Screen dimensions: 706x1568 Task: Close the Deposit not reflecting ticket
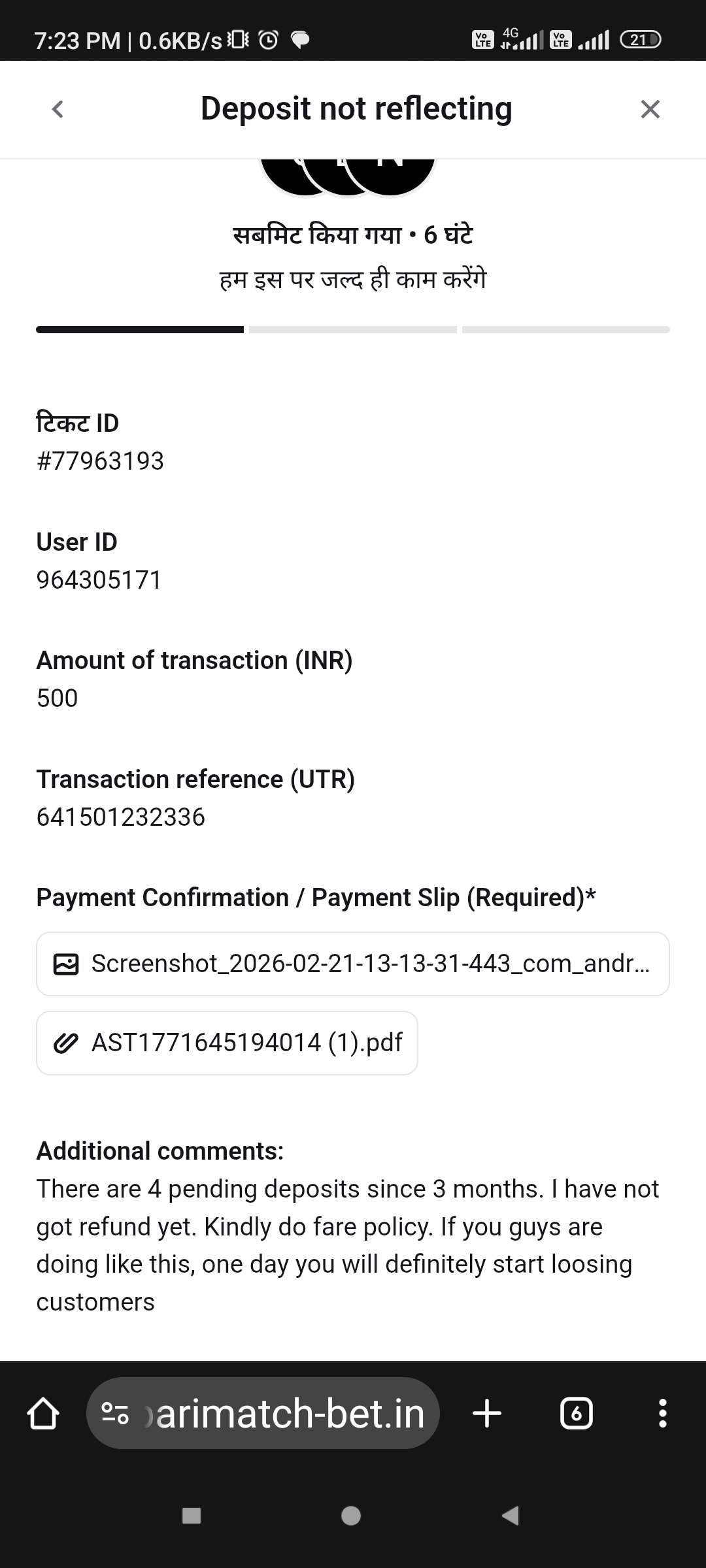[x=650, y=109]
